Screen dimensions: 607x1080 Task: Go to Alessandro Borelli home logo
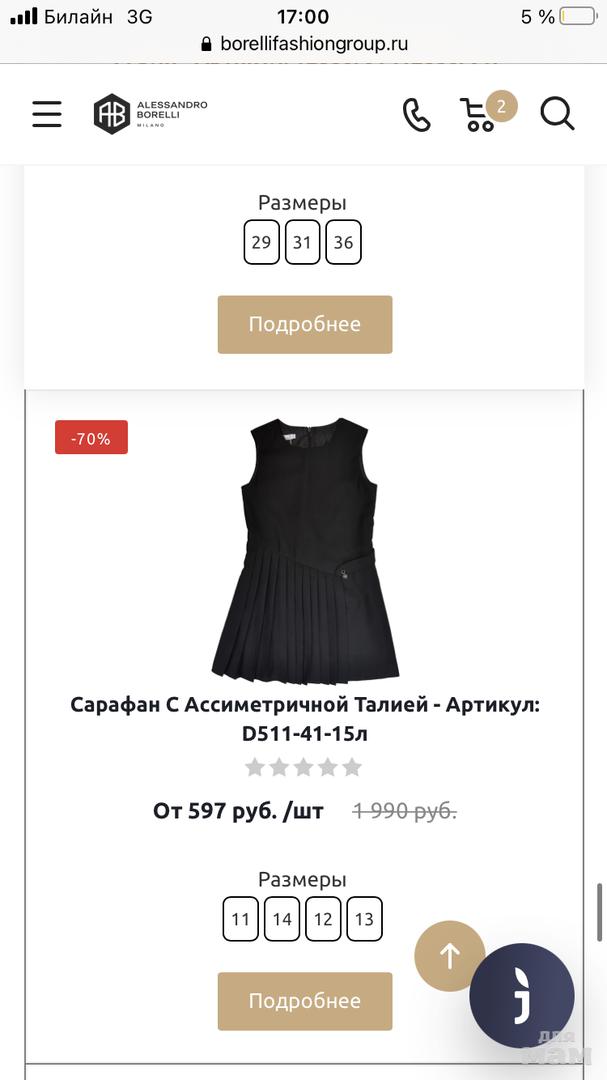coord(150,113)
